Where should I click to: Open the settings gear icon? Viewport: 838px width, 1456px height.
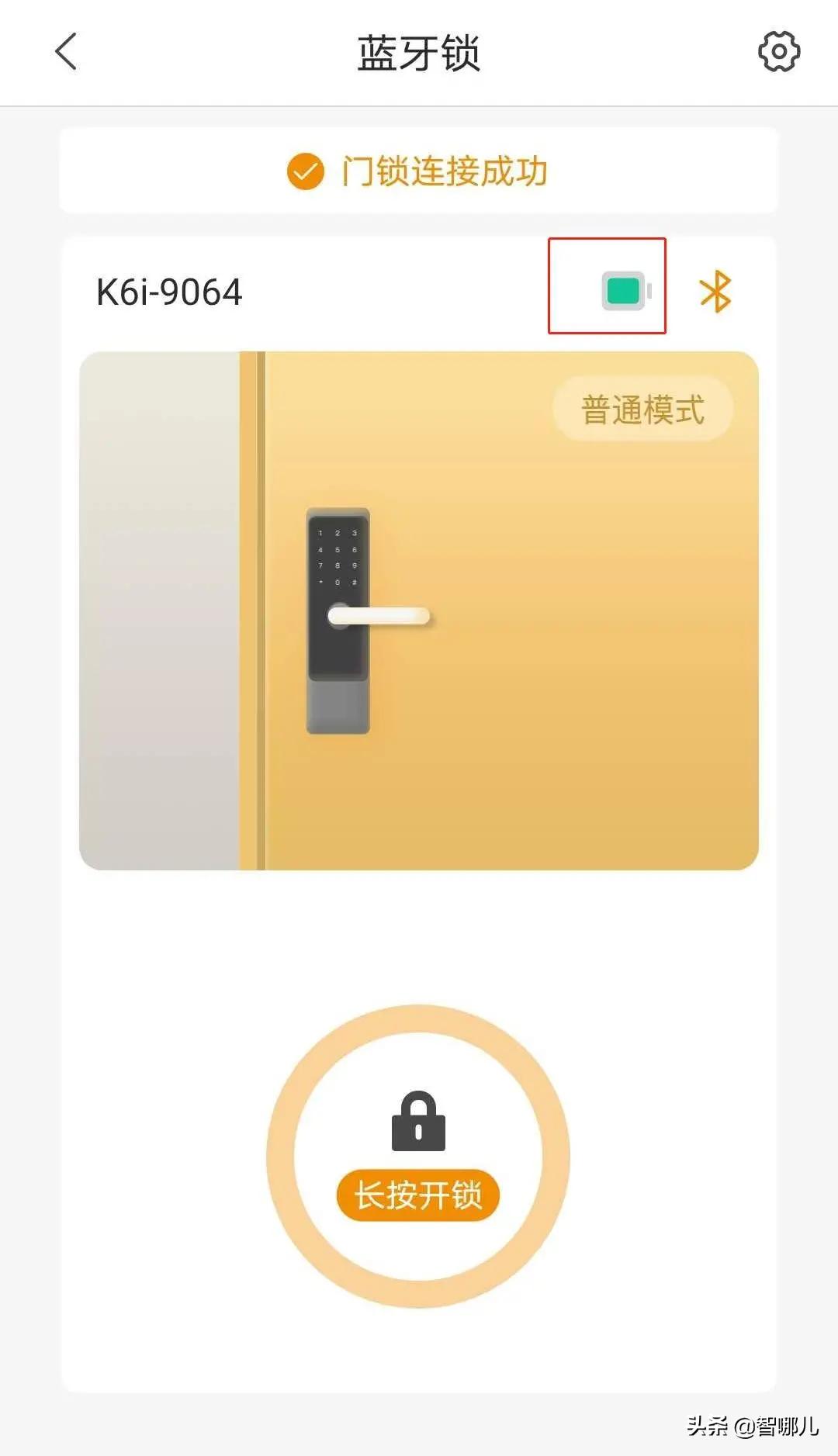[x=780, y=52]
